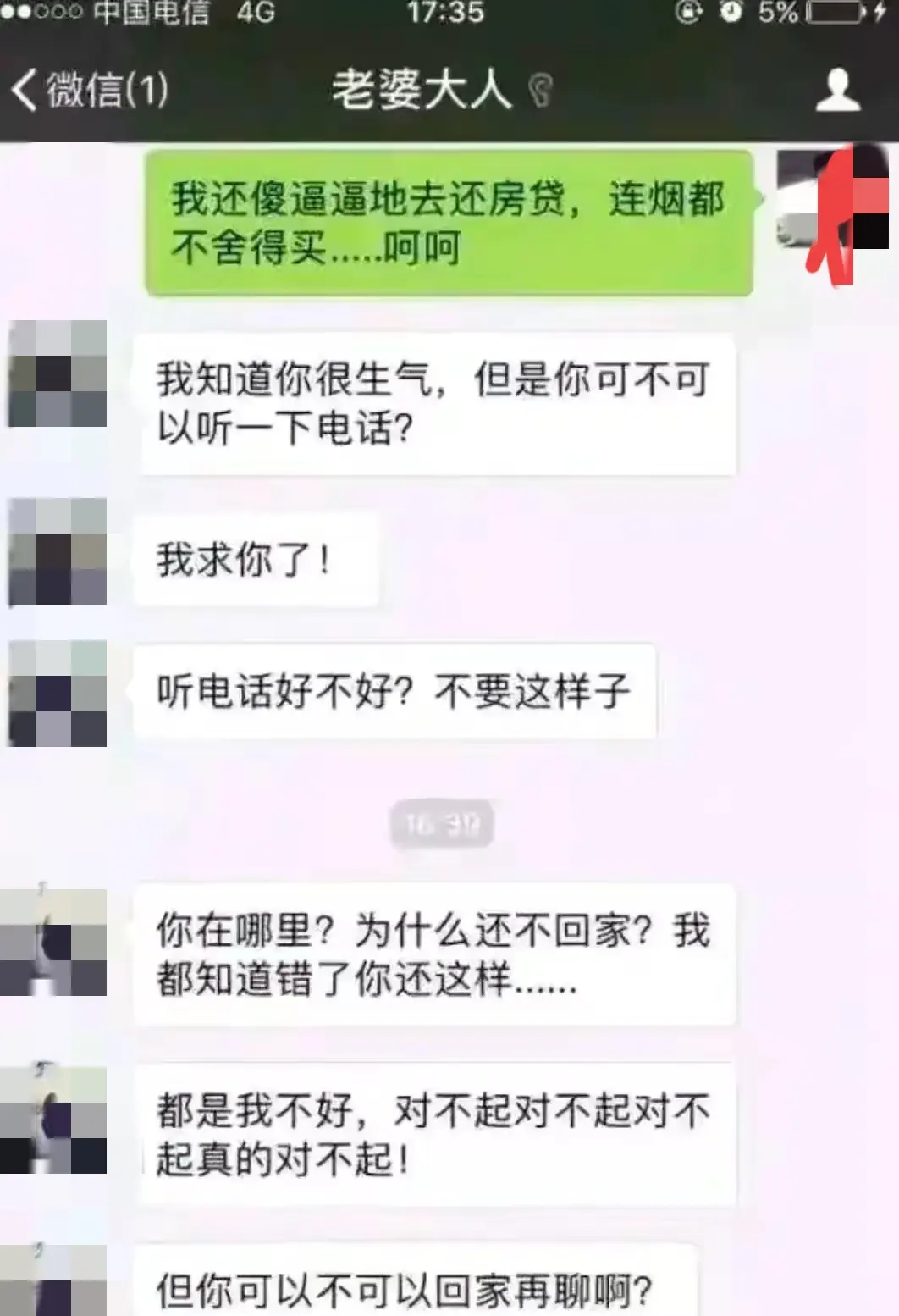
Task: Go back to the 微信 chat list
Action: (89, 90)
